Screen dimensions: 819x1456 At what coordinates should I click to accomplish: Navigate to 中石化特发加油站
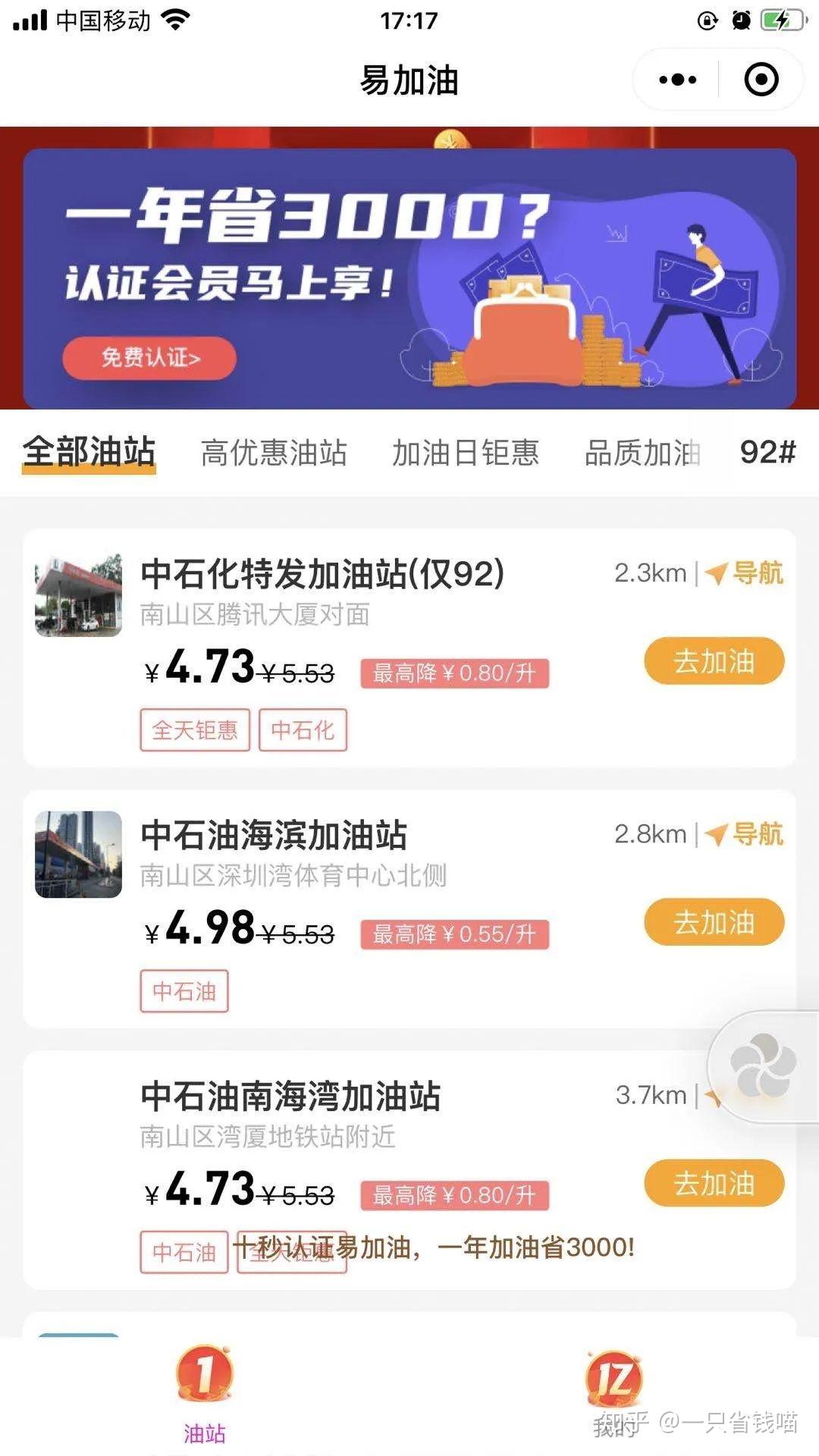[x=745, y=573]
